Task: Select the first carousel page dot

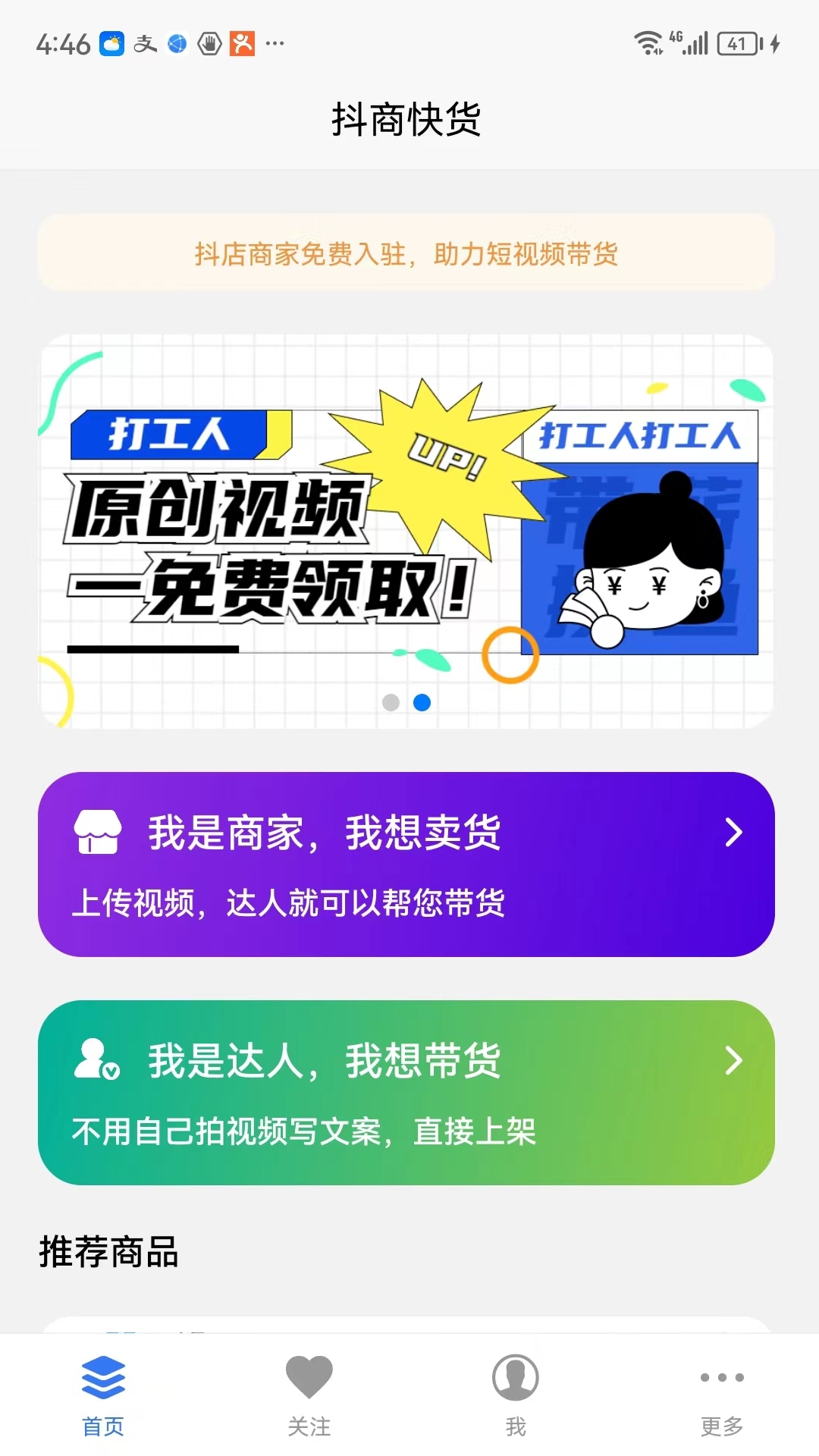Action: click(x=391, y=703)
